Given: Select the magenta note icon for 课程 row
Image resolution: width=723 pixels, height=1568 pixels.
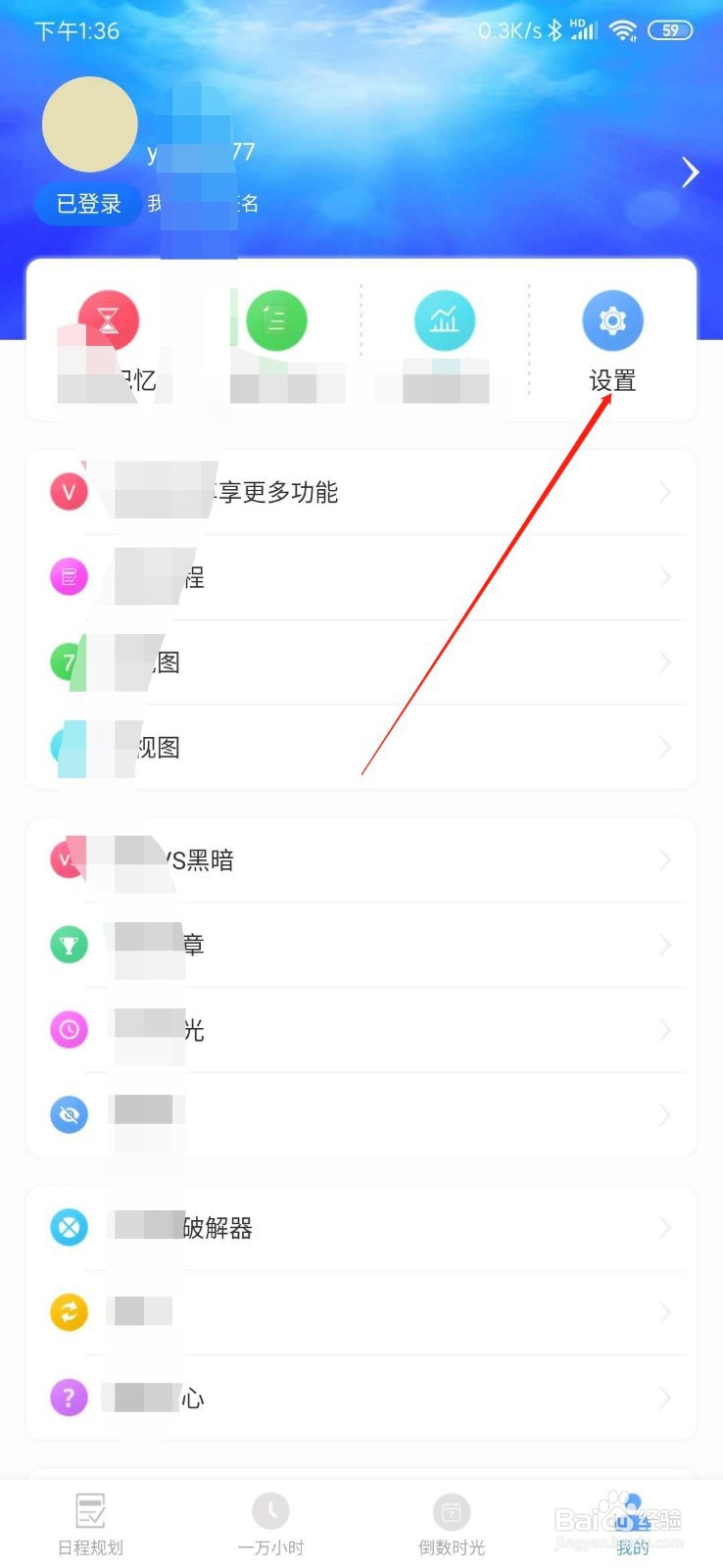Looking at the screenshot, I should point(68,577).
